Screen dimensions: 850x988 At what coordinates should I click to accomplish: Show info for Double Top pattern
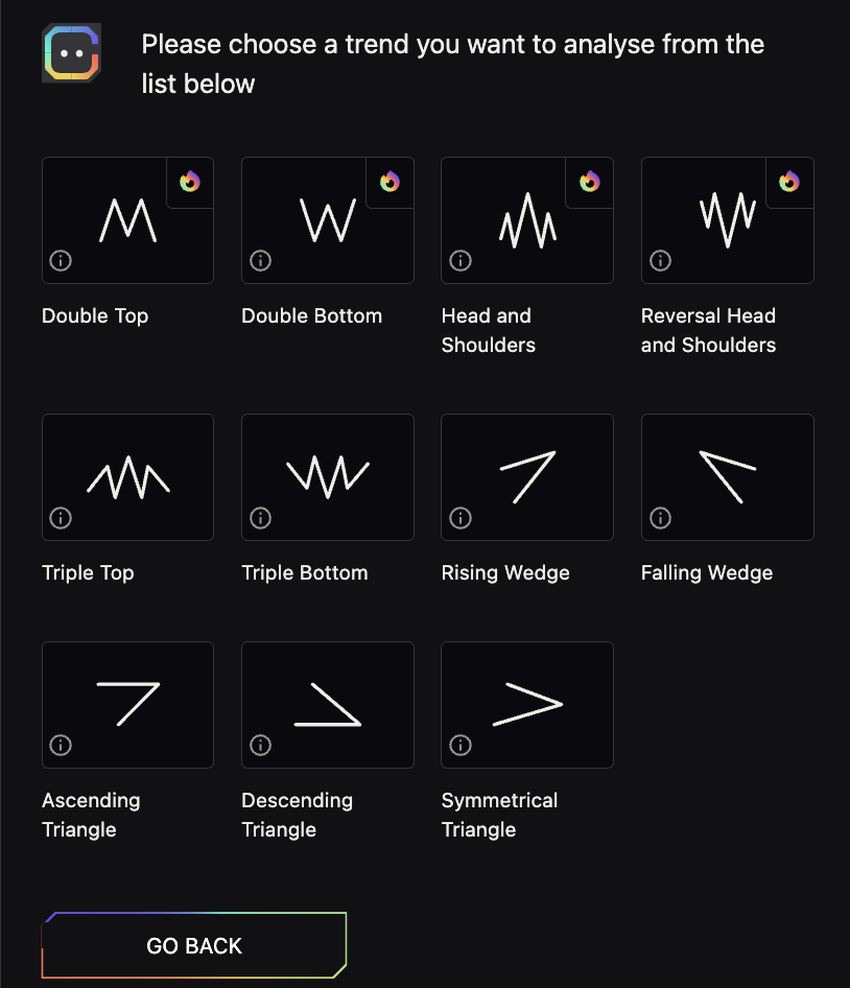click(x=60, y=261)
